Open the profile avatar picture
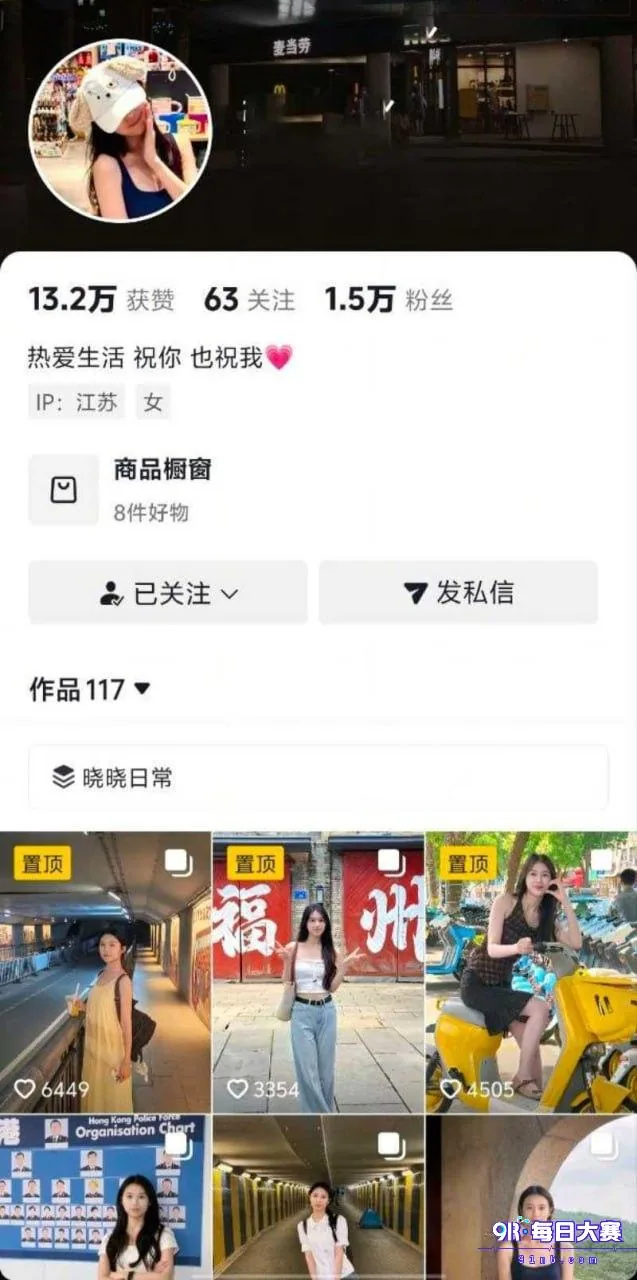This screenshot has width=637, height=1280. pyautogui.click(x=120, y=130)
